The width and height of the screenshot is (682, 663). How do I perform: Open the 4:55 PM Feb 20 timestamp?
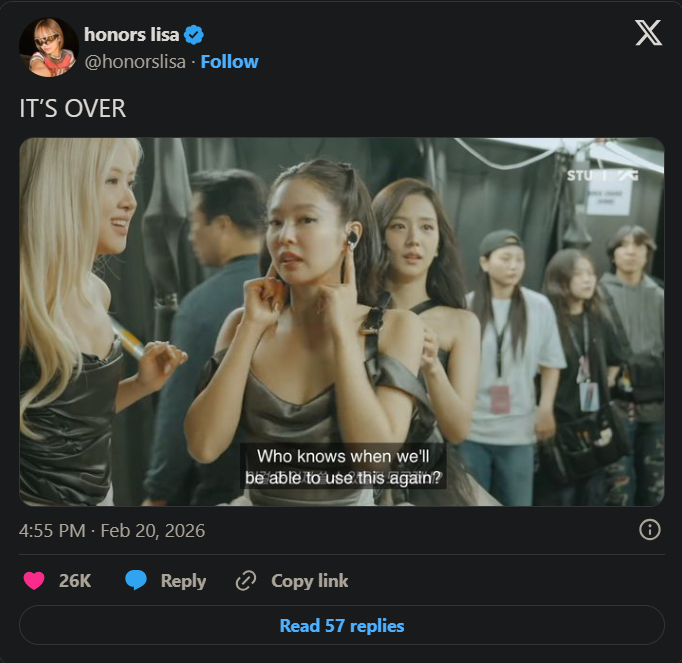coord(112,531)
